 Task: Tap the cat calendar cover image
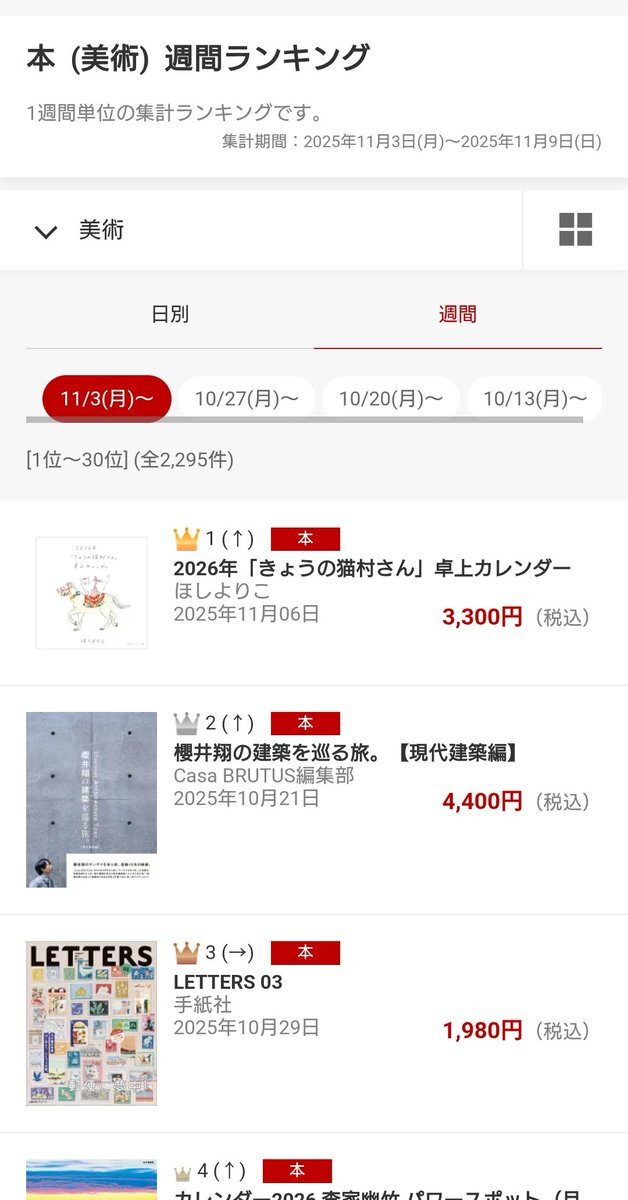(x=91, y=592)
